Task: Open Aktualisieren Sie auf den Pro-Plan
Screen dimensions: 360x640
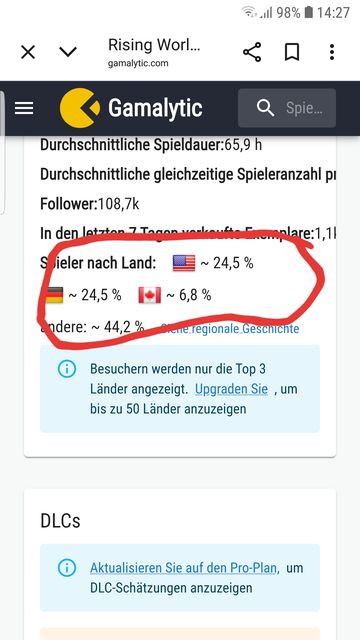Action: click(x=184, y=568)
